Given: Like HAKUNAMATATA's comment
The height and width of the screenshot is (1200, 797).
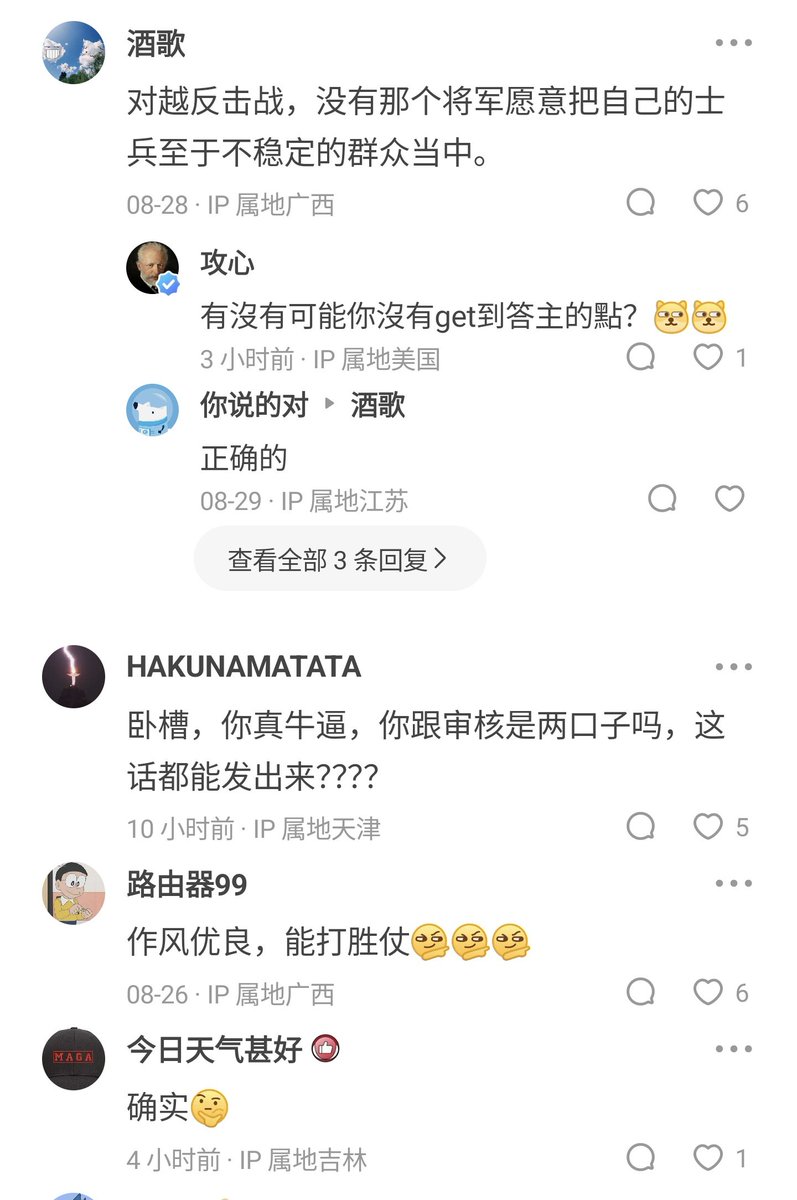Looking at the screenshot, I should 708,827.
